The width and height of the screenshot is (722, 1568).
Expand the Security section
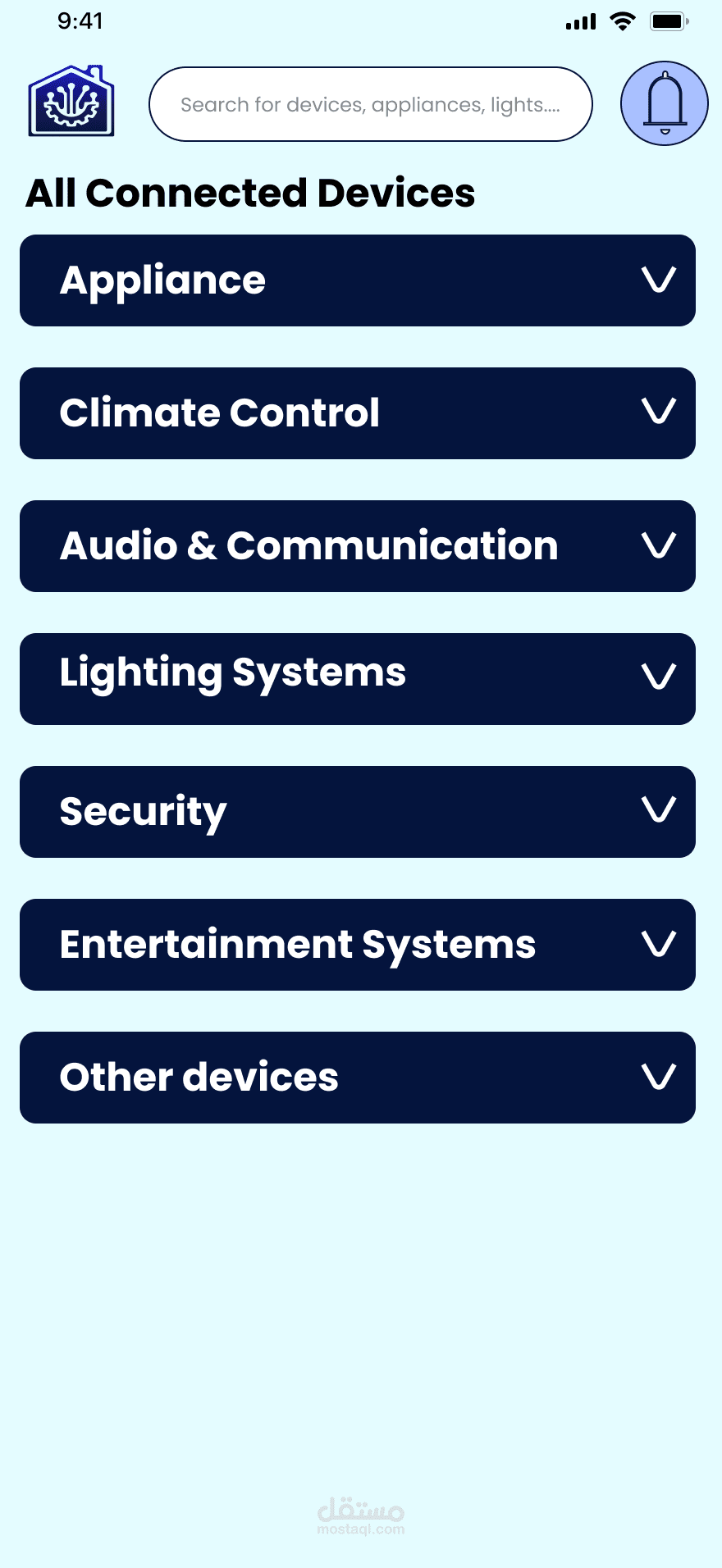tap(358, 812)
